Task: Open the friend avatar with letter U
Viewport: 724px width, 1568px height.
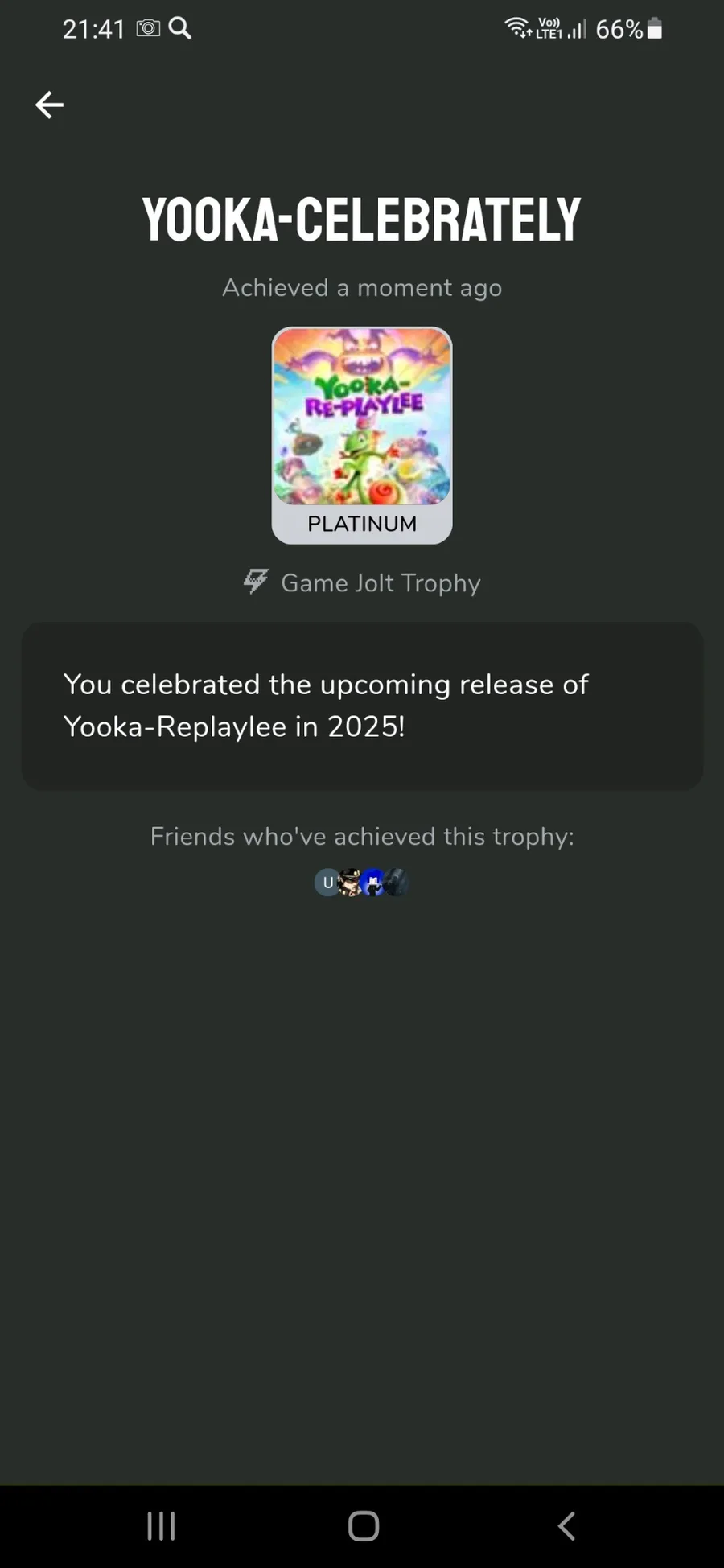Action: pos(327,883)
